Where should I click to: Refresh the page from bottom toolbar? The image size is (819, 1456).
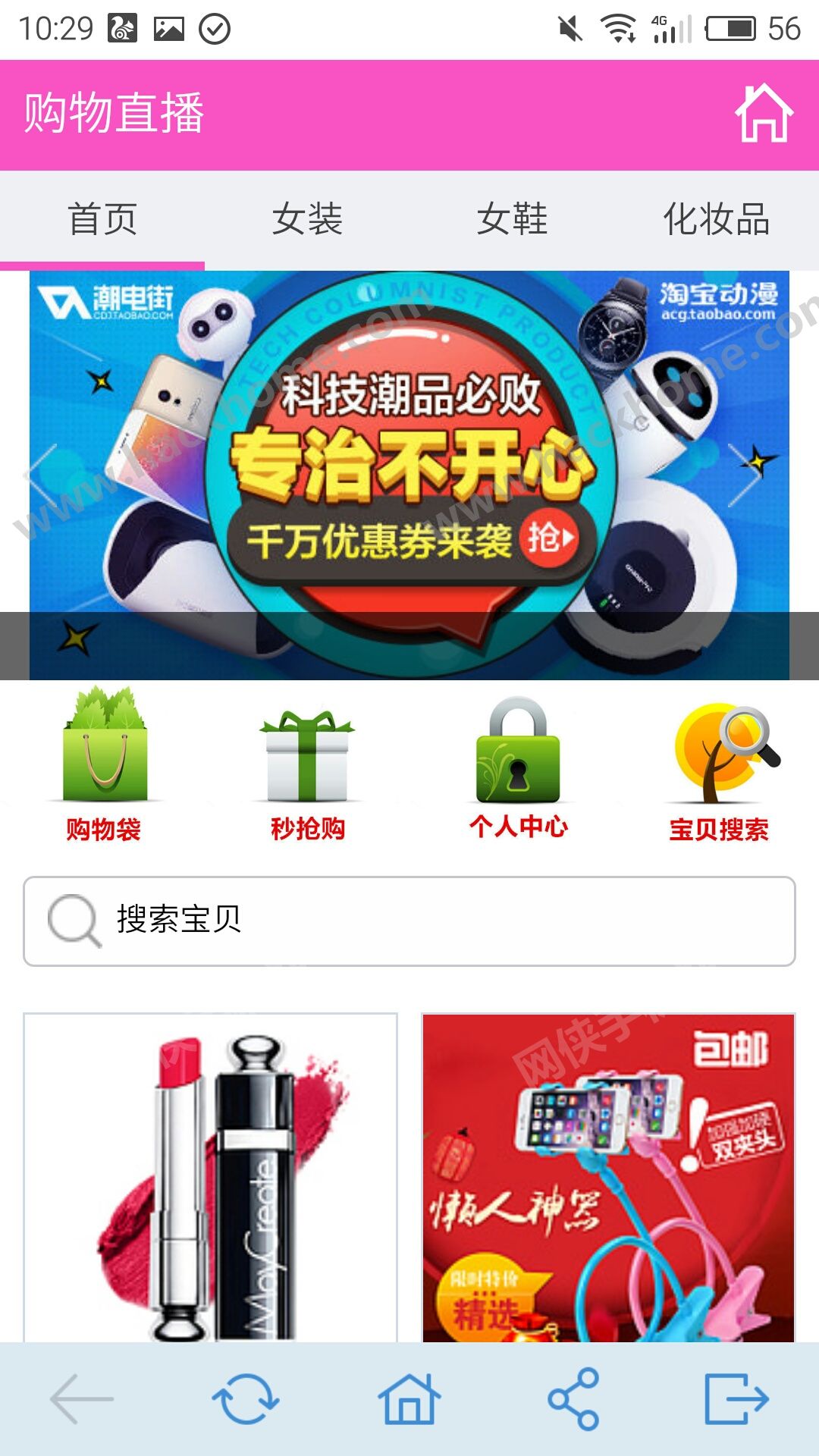[246, 1399]
